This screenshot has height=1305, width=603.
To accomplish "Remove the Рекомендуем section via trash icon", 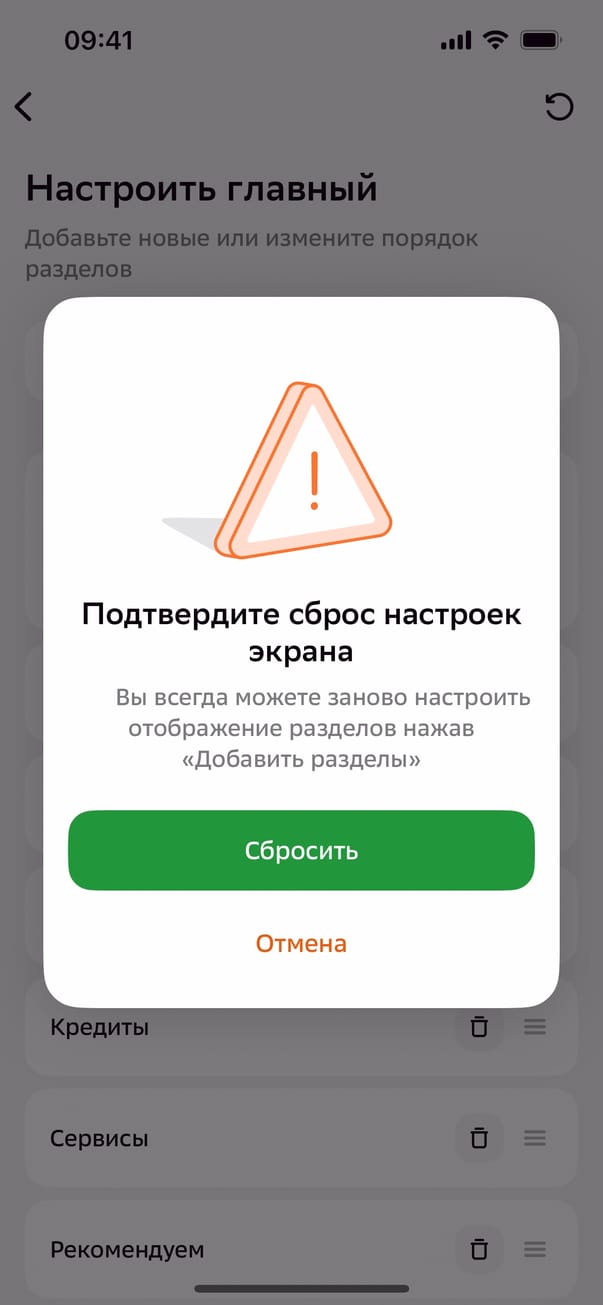I will tap(480, 1249).
